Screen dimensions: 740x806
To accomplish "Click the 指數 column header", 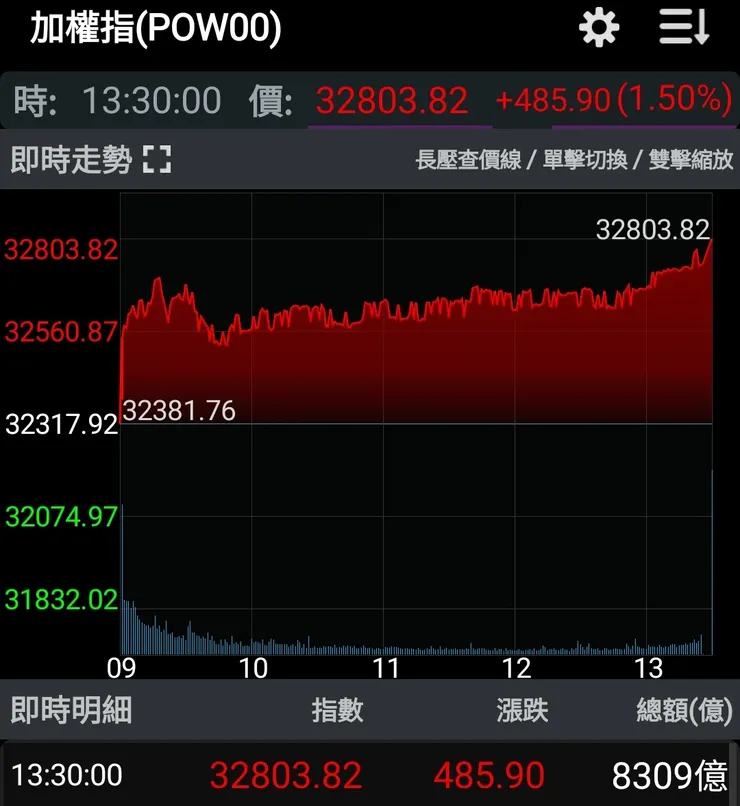I will pyautogui.click(x=337, y=710).
